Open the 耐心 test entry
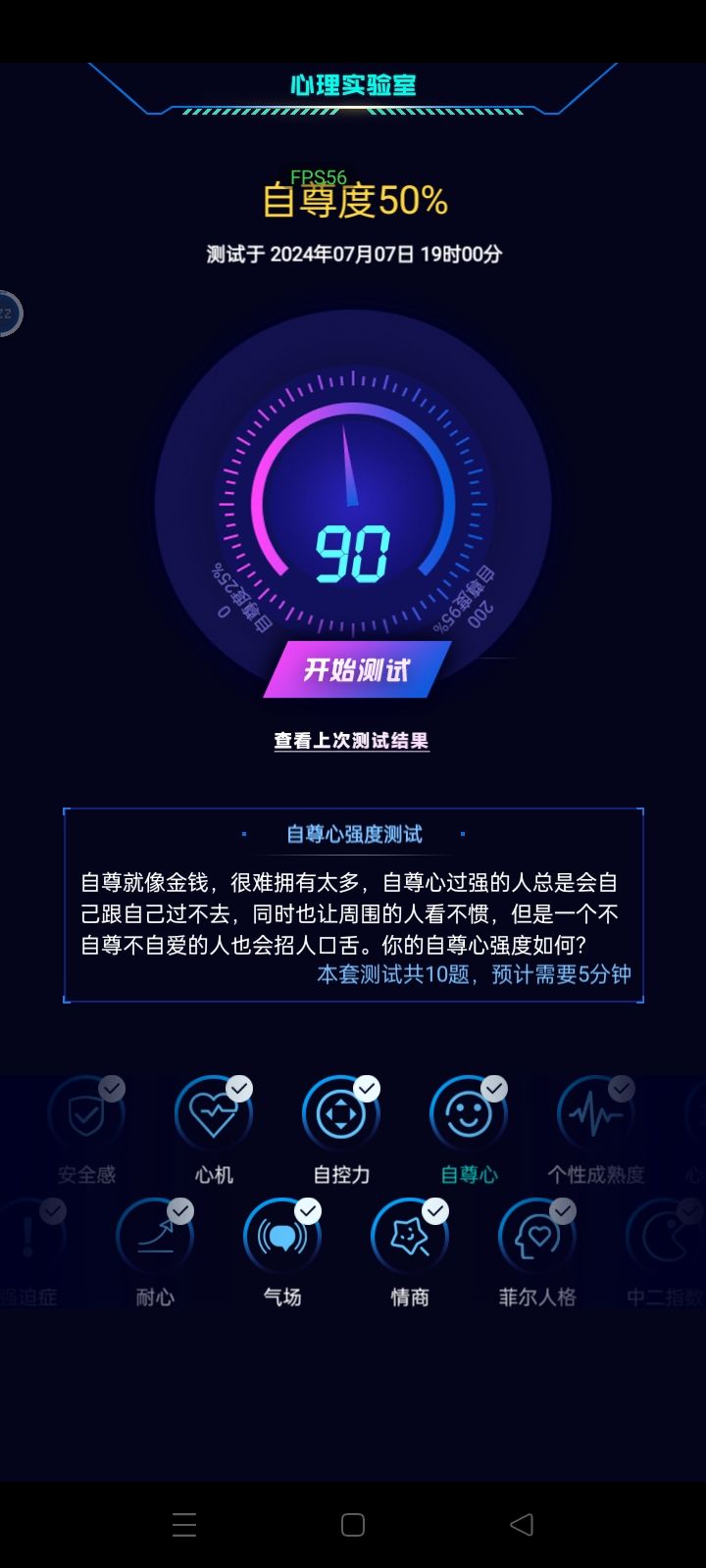 [x=155, y=1238]
